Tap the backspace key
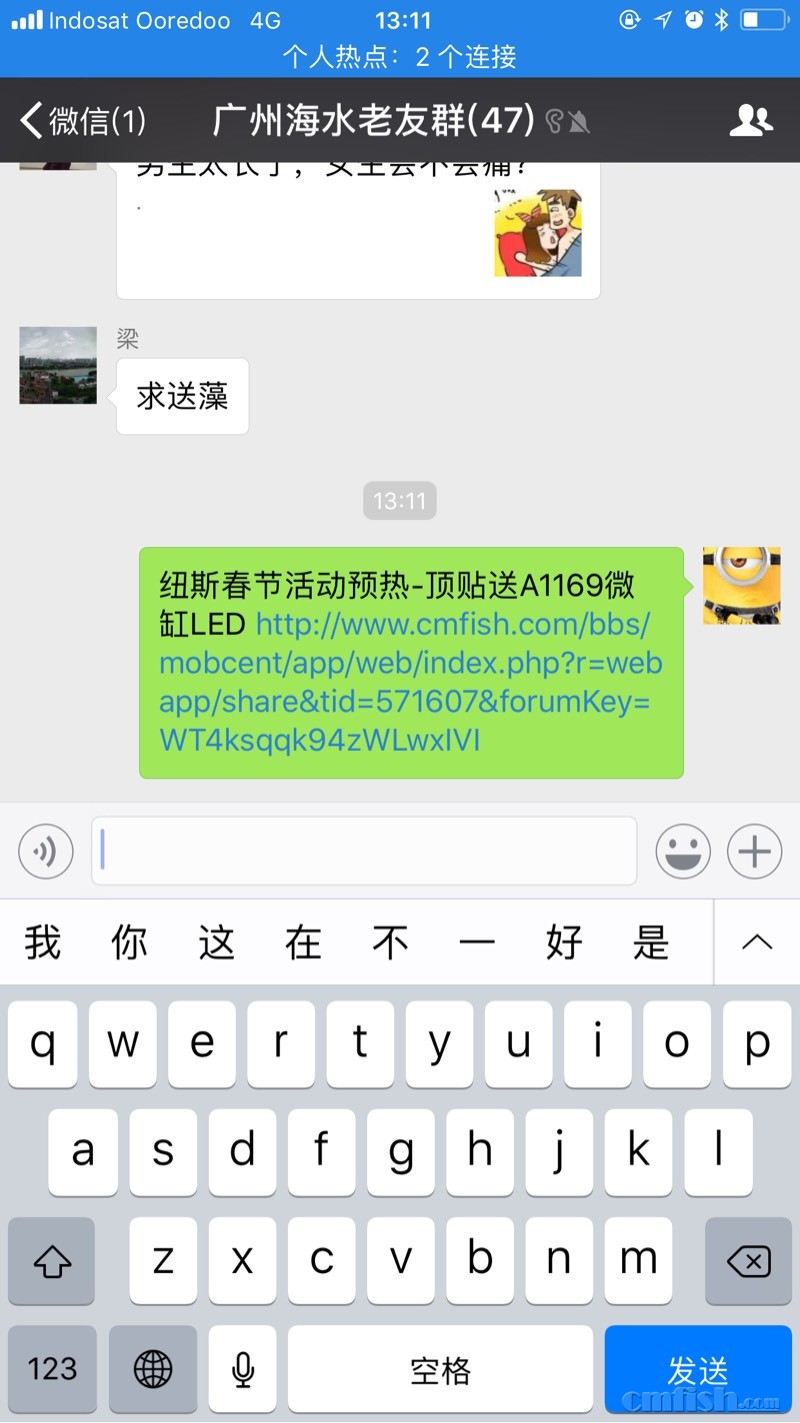This screenshot has width=800, height=1423. [748, 1261]
